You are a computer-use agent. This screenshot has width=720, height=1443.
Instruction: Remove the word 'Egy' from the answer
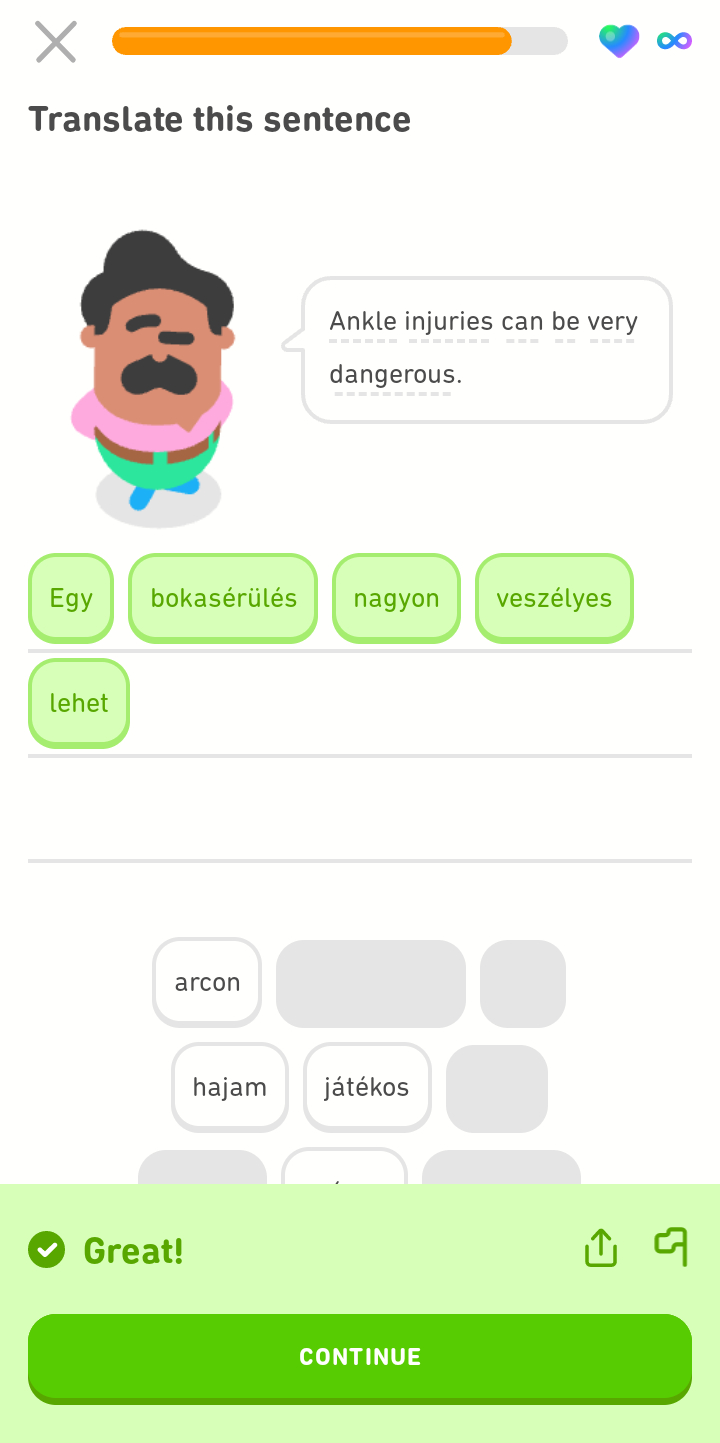click(x=71, y=598)
